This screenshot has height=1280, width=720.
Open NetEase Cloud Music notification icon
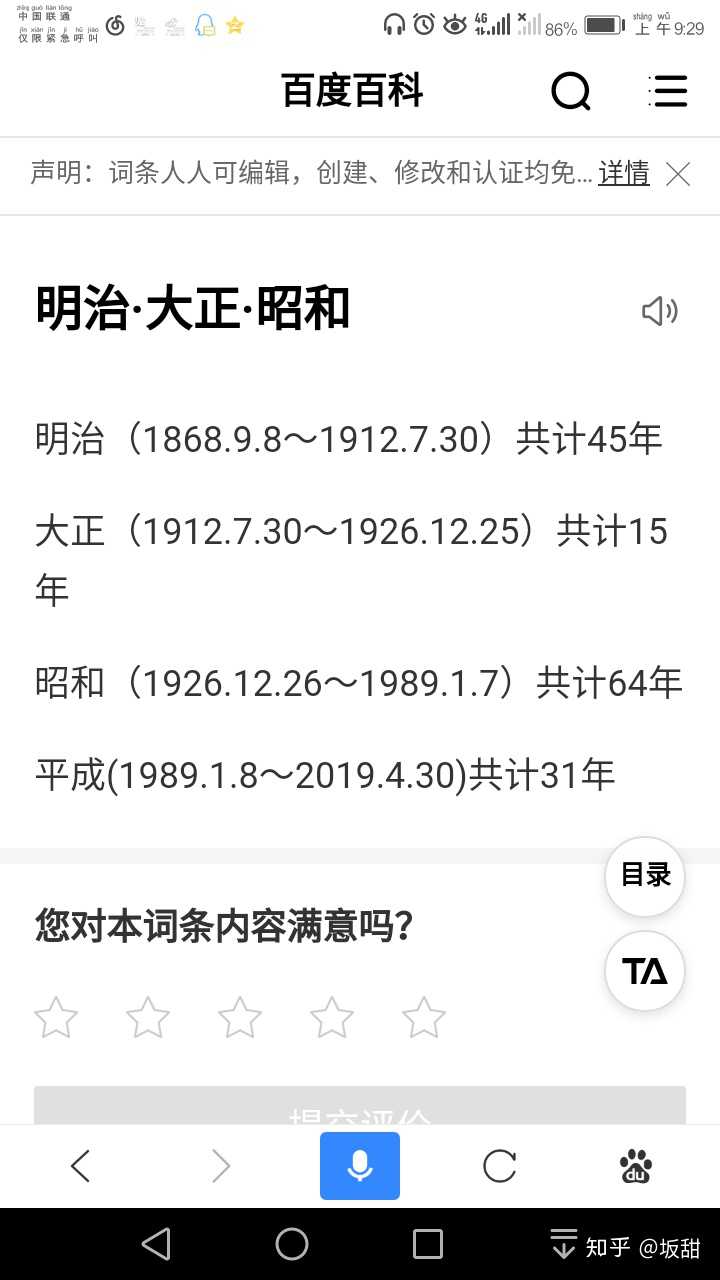pyautogui.click(x=115, y=27)
